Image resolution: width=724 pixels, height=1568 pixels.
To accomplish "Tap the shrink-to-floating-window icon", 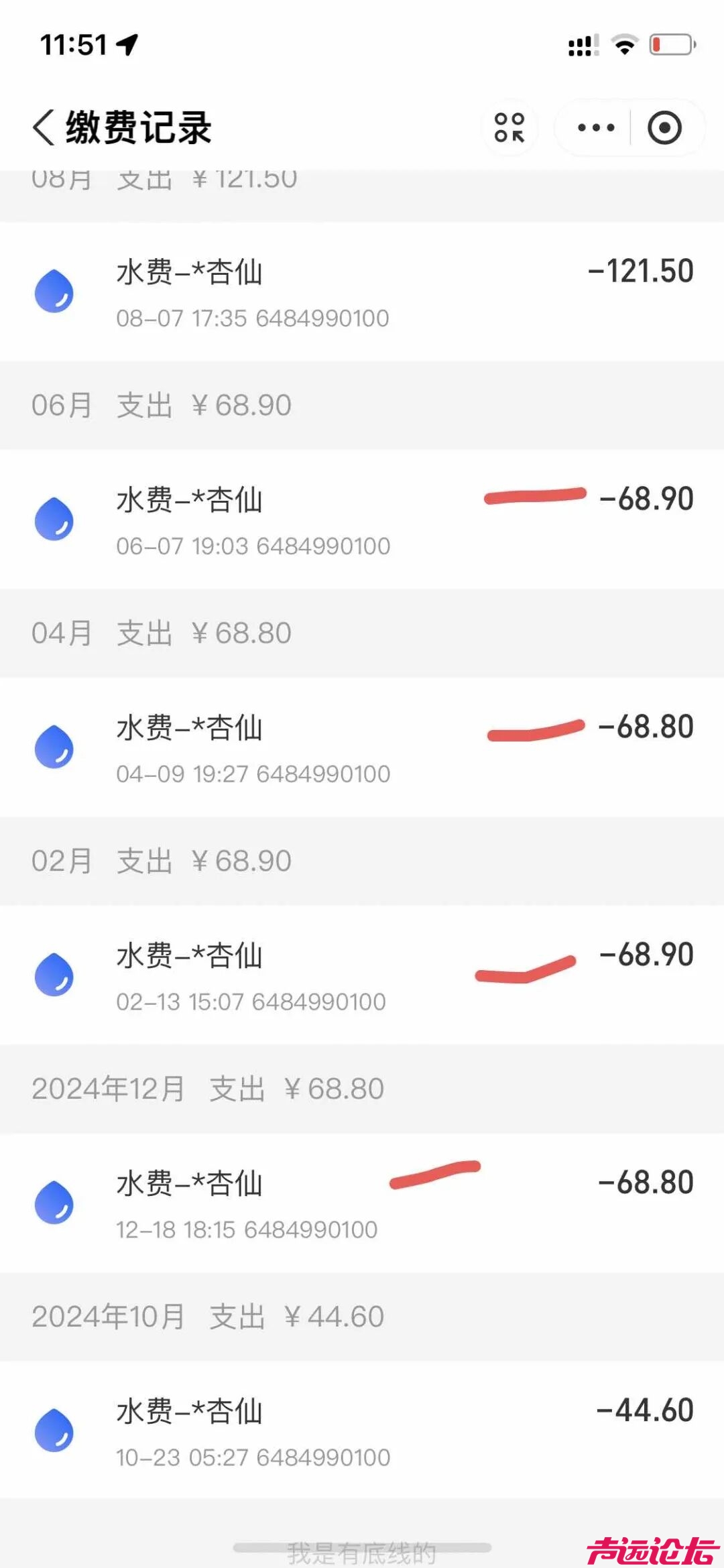I will click(509, 127).
